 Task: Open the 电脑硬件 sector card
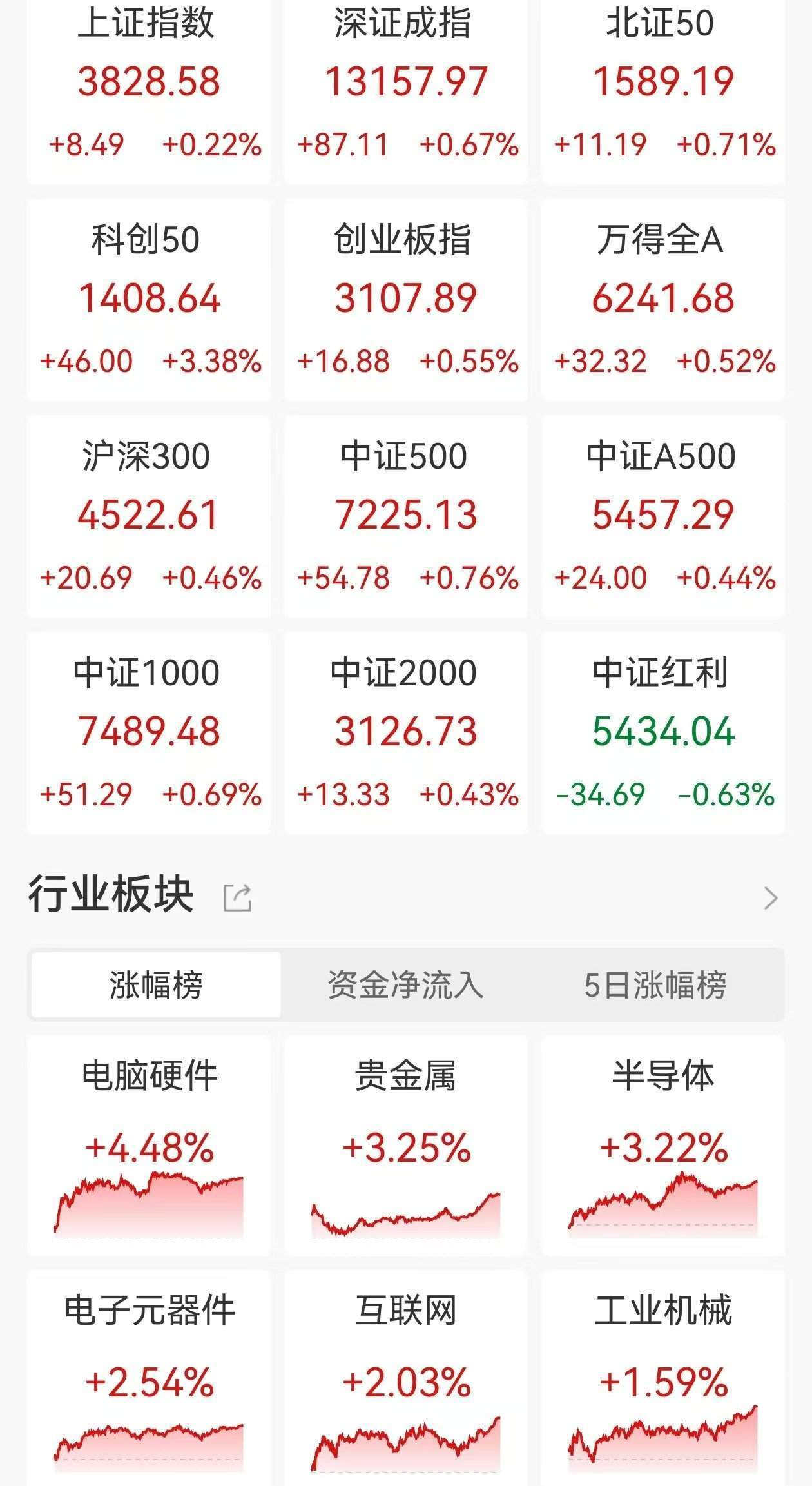(149, 1146)
